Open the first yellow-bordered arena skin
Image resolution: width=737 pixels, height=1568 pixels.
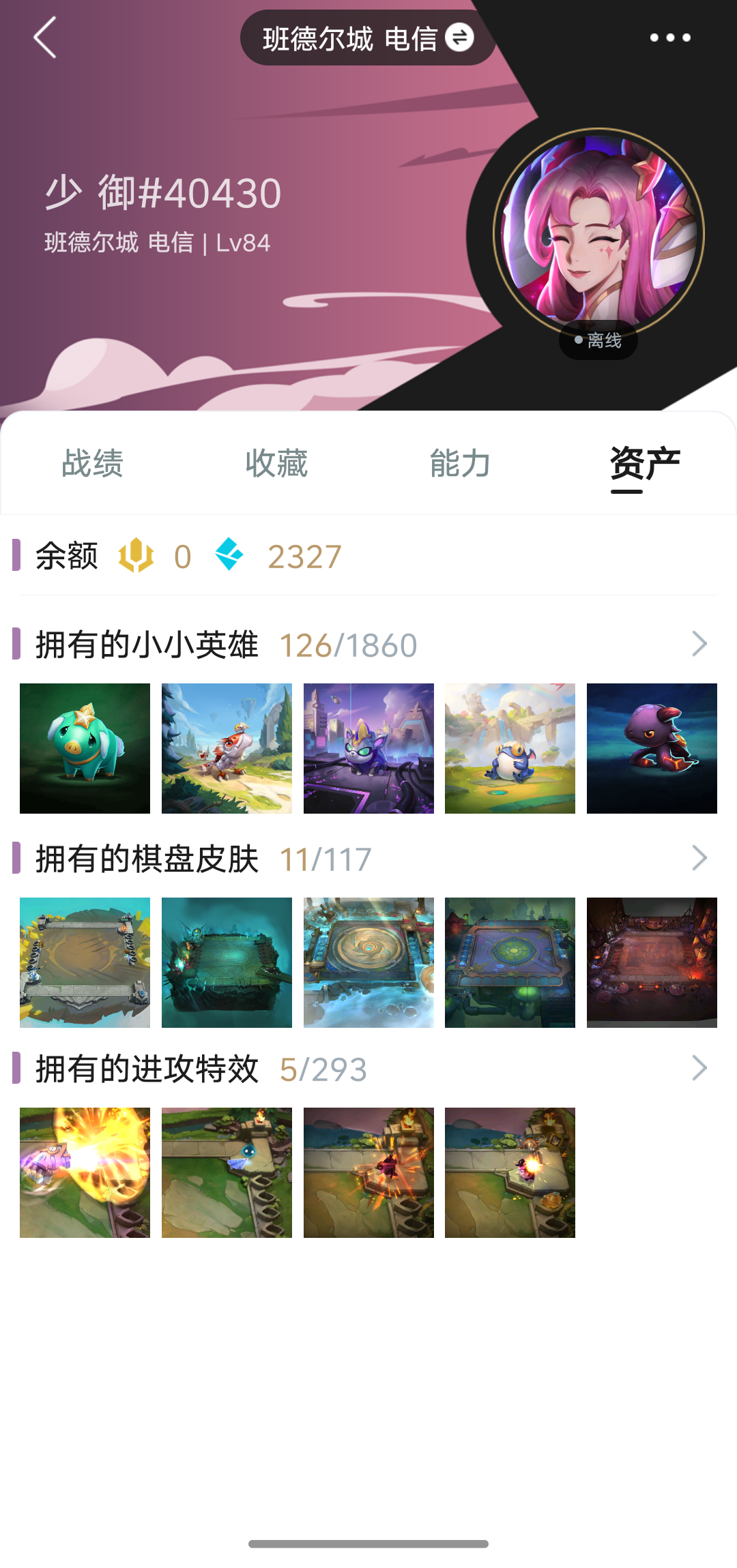pos(85,962)
